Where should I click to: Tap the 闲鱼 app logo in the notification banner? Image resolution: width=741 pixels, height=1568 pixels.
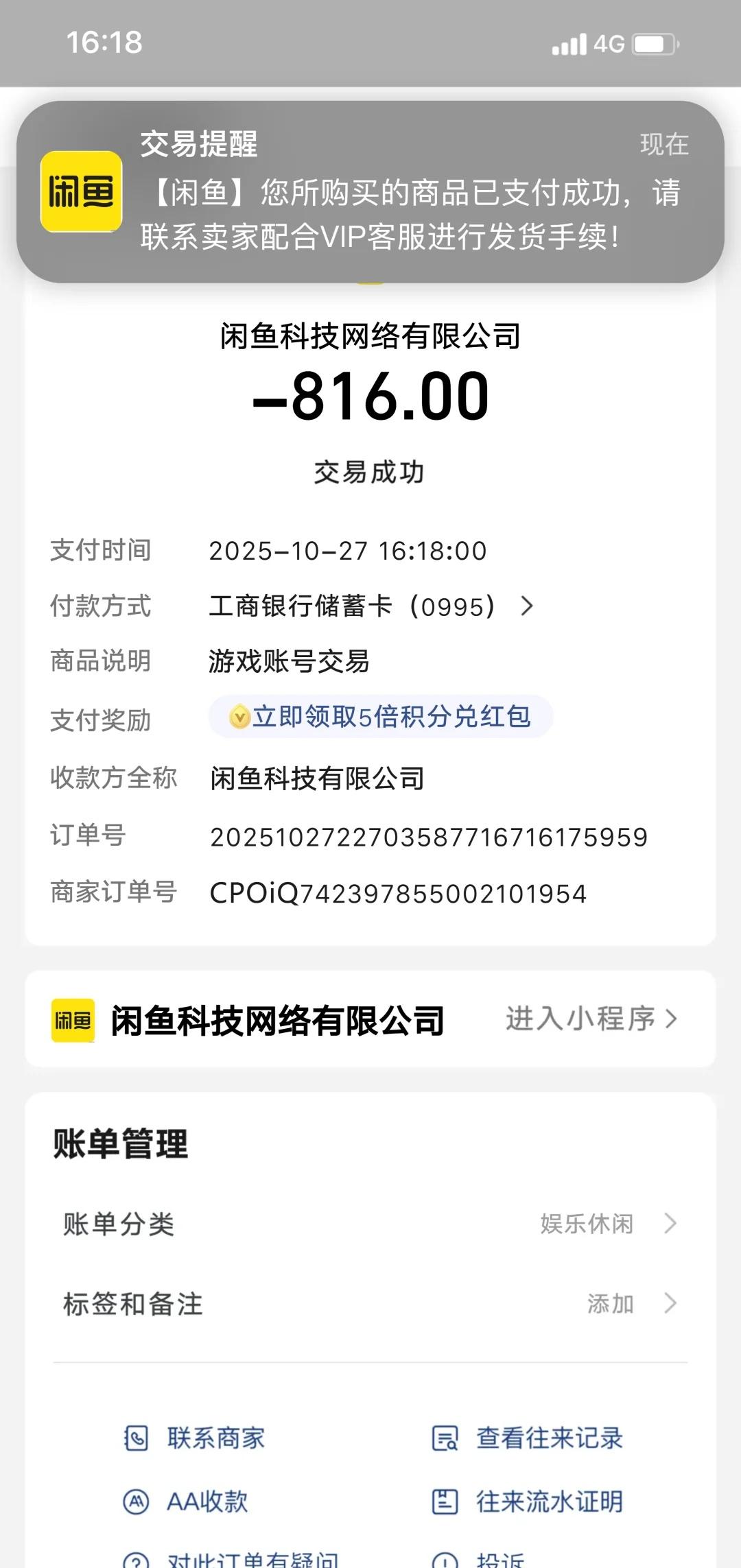tap(80, 193)
